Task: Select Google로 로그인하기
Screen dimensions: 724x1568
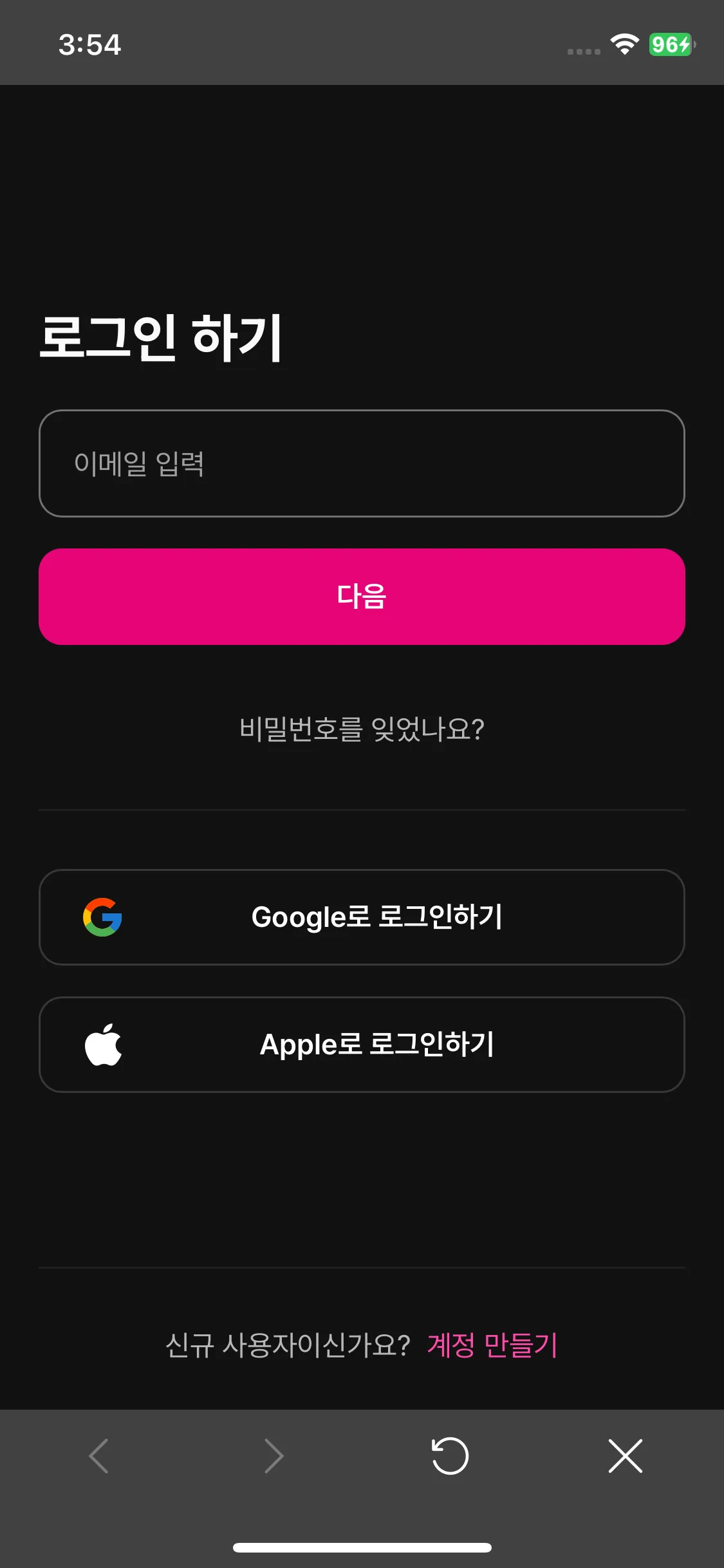Action: point(362,917)
